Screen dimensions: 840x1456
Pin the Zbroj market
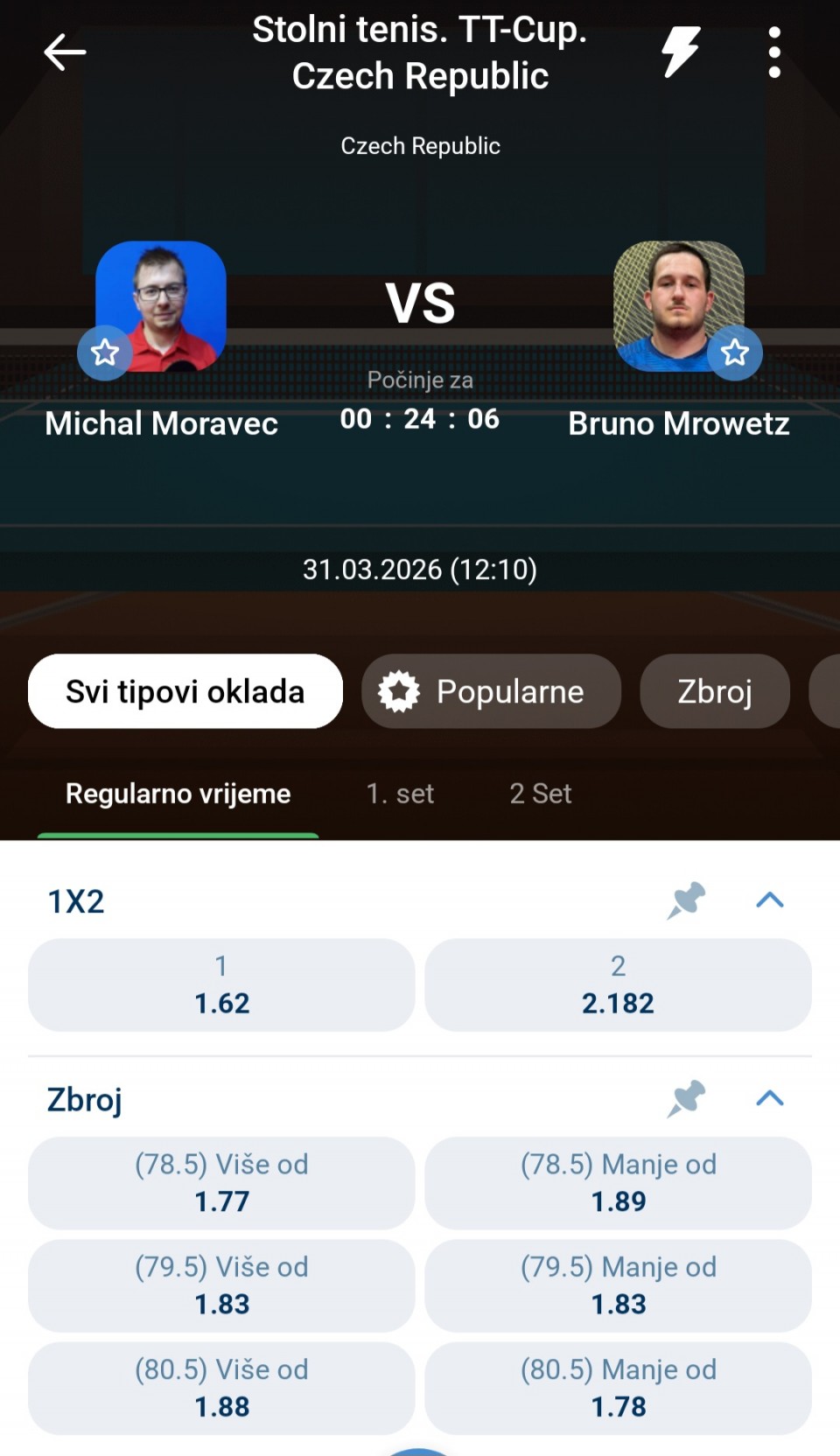(686, 1098)
